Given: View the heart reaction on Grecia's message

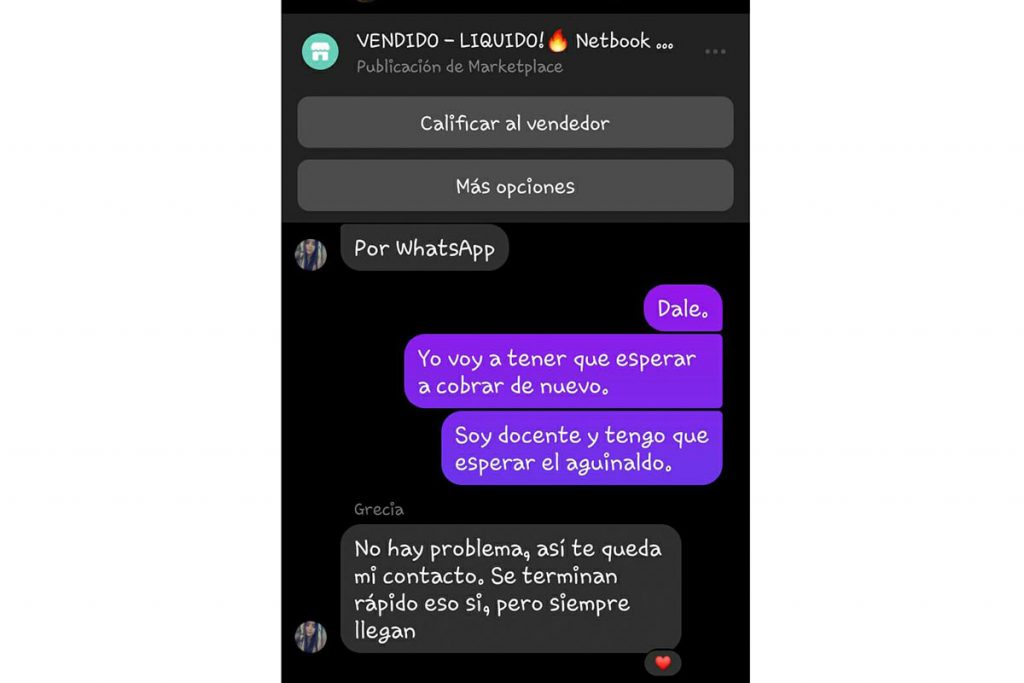Looking at the screenshot, I should point(662,662).
